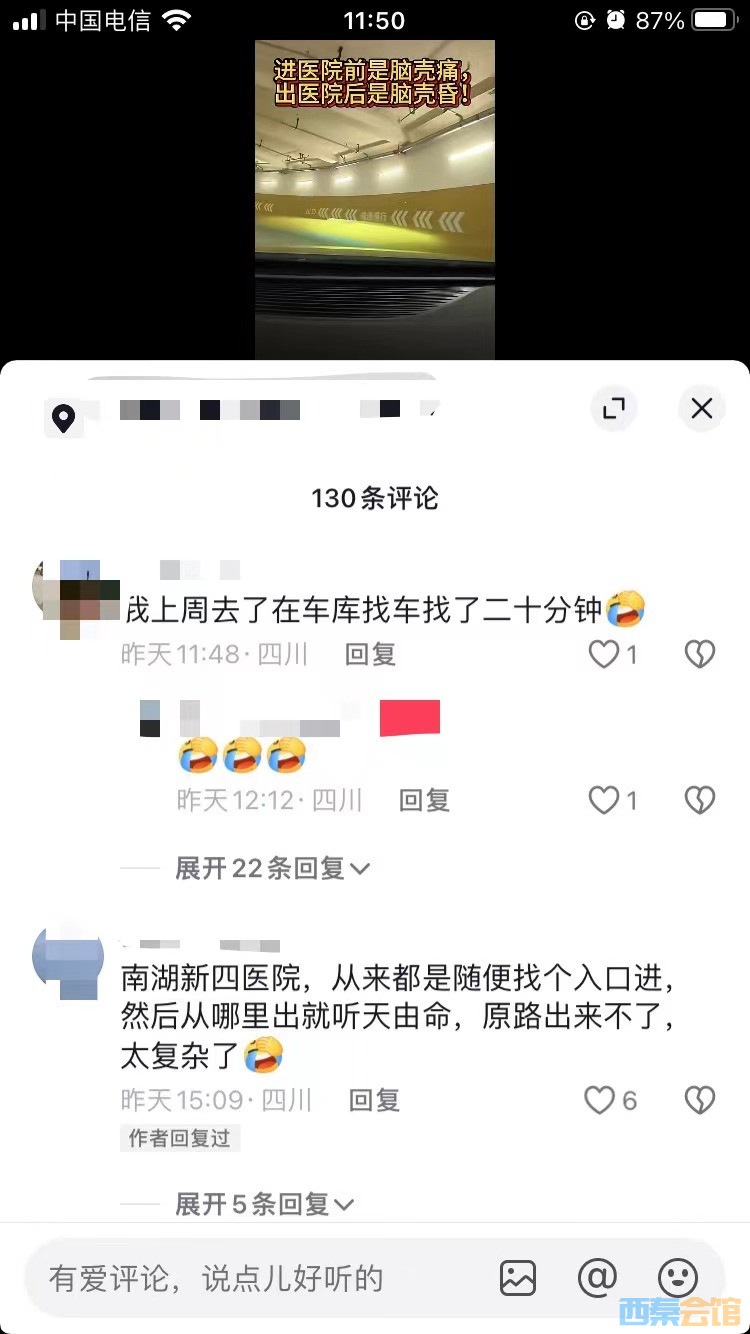Return to the video above comments
This screenshot has height=1334, width=750.
[374, 200]
